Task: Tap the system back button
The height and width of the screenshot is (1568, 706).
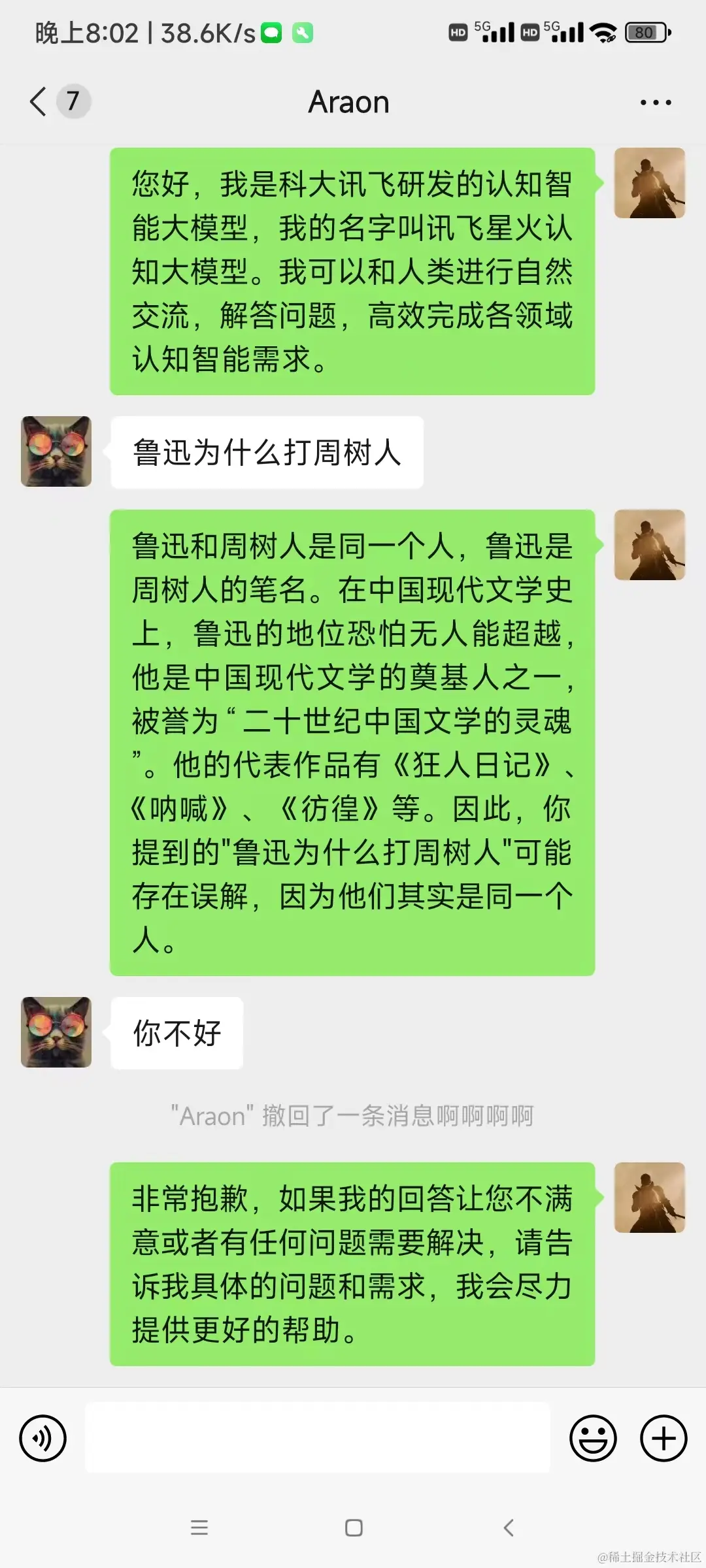Action: (509, 1527)
